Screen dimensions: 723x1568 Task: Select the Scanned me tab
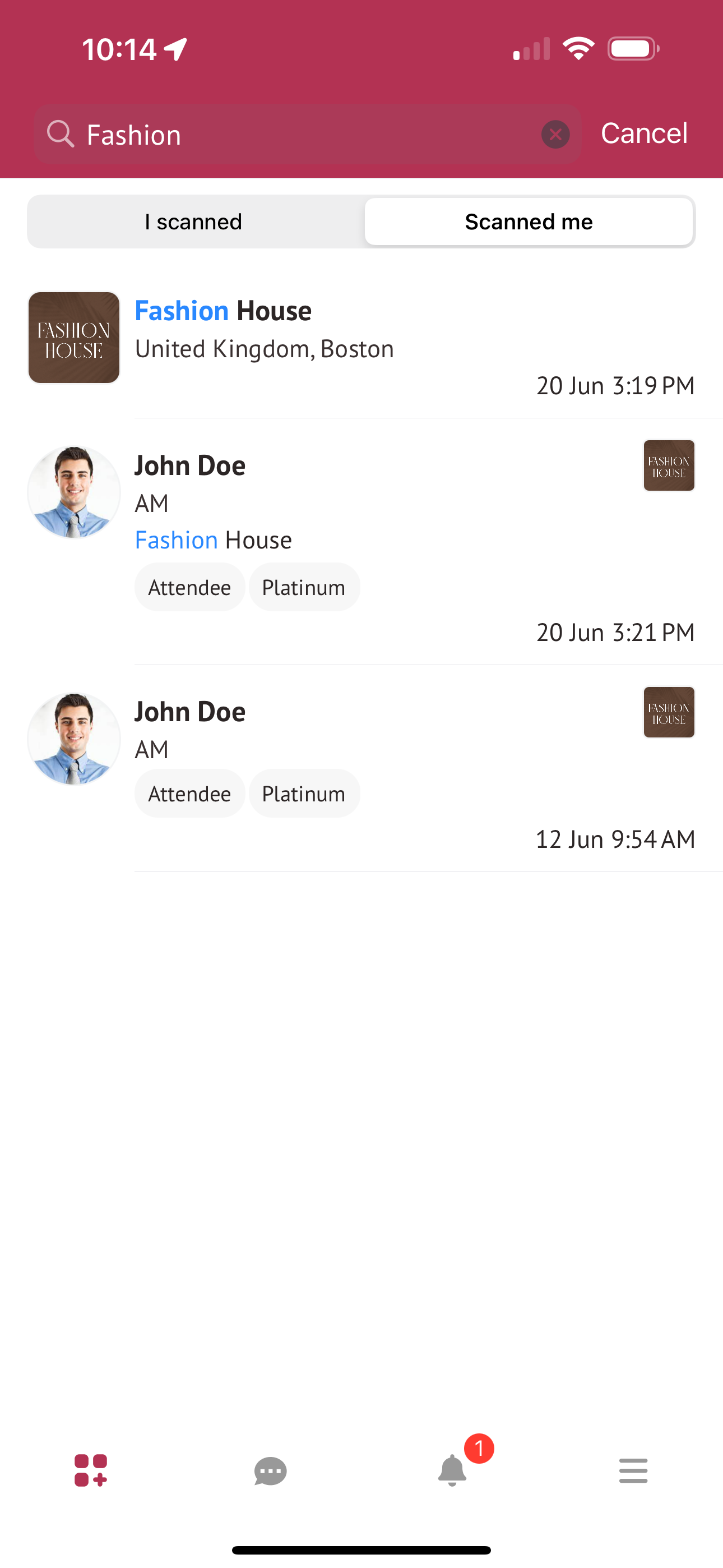[529, 222]
